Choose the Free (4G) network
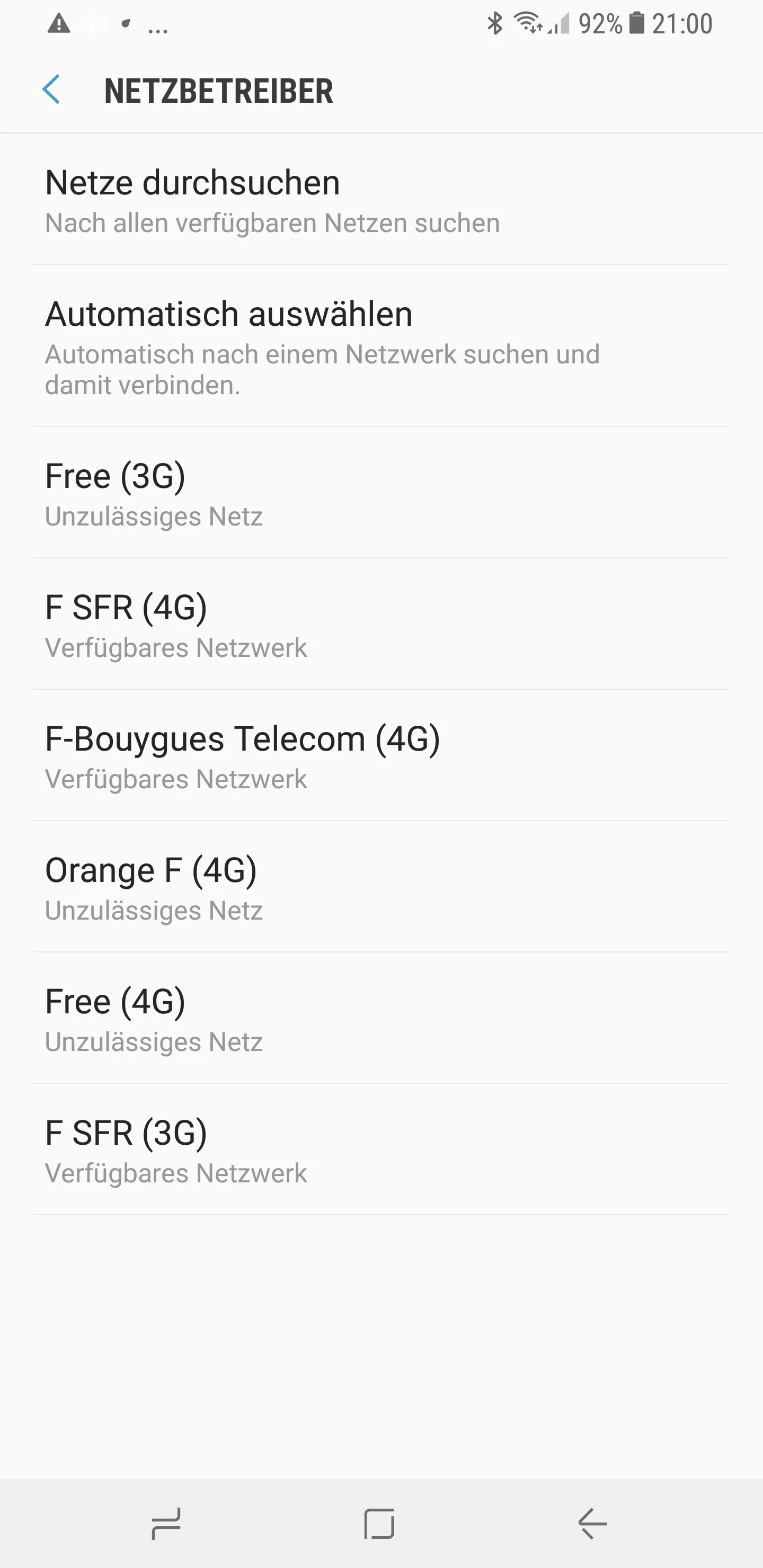The image size is (763, 1568). tap(381, 1018)
